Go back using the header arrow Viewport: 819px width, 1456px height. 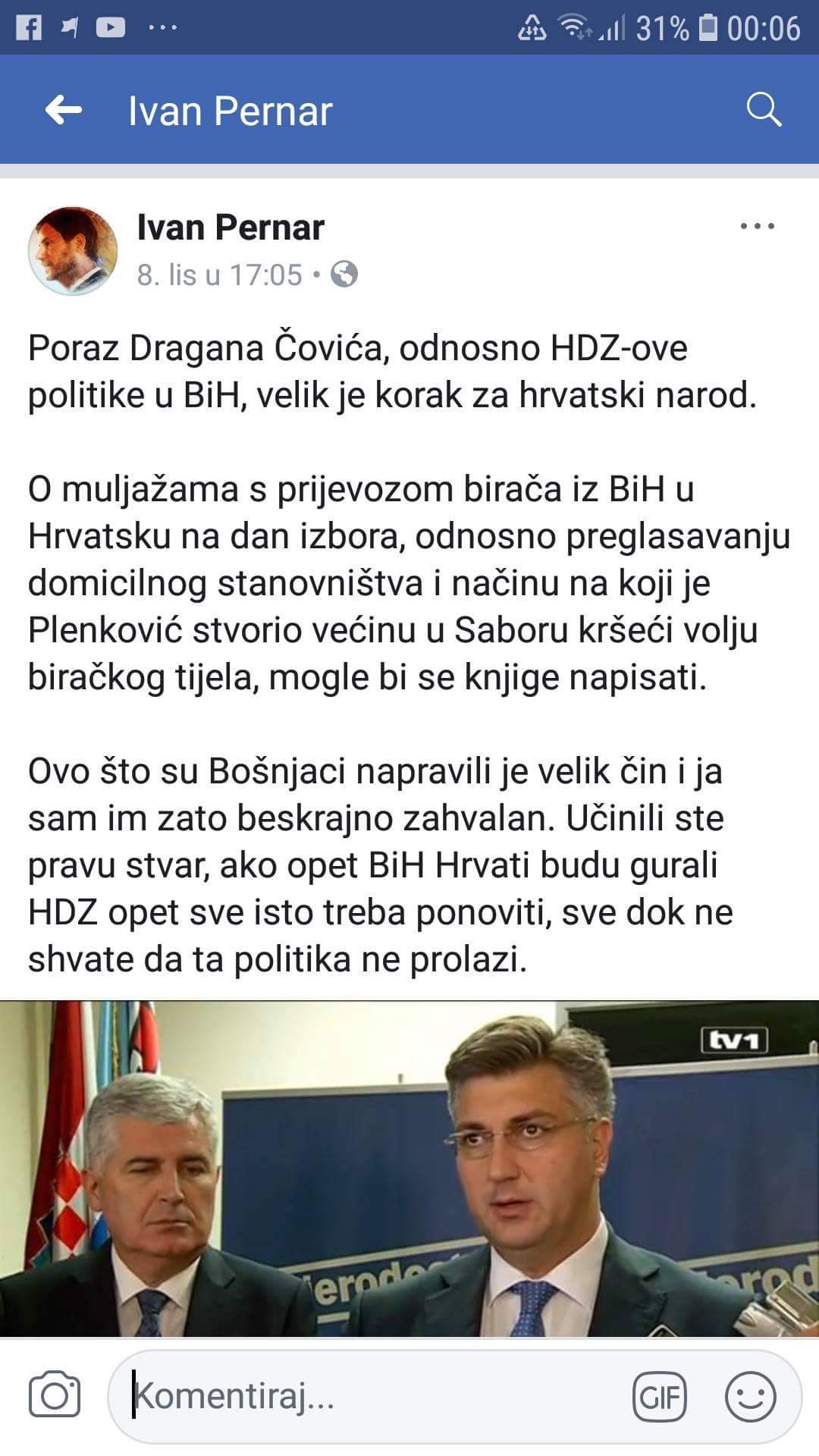[x=64, y=111]
